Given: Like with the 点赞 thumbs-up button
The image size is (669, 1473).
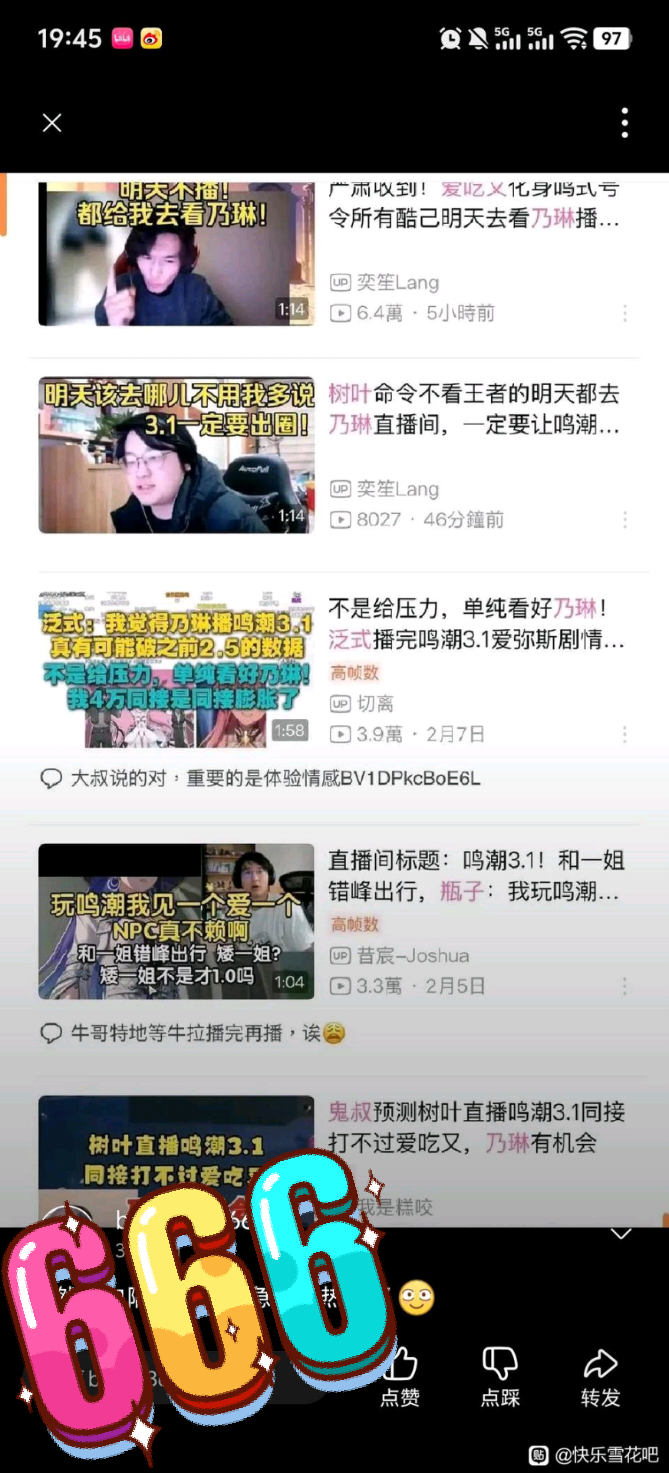Looking at the screenshot, I should click(x=400, y=1375).
